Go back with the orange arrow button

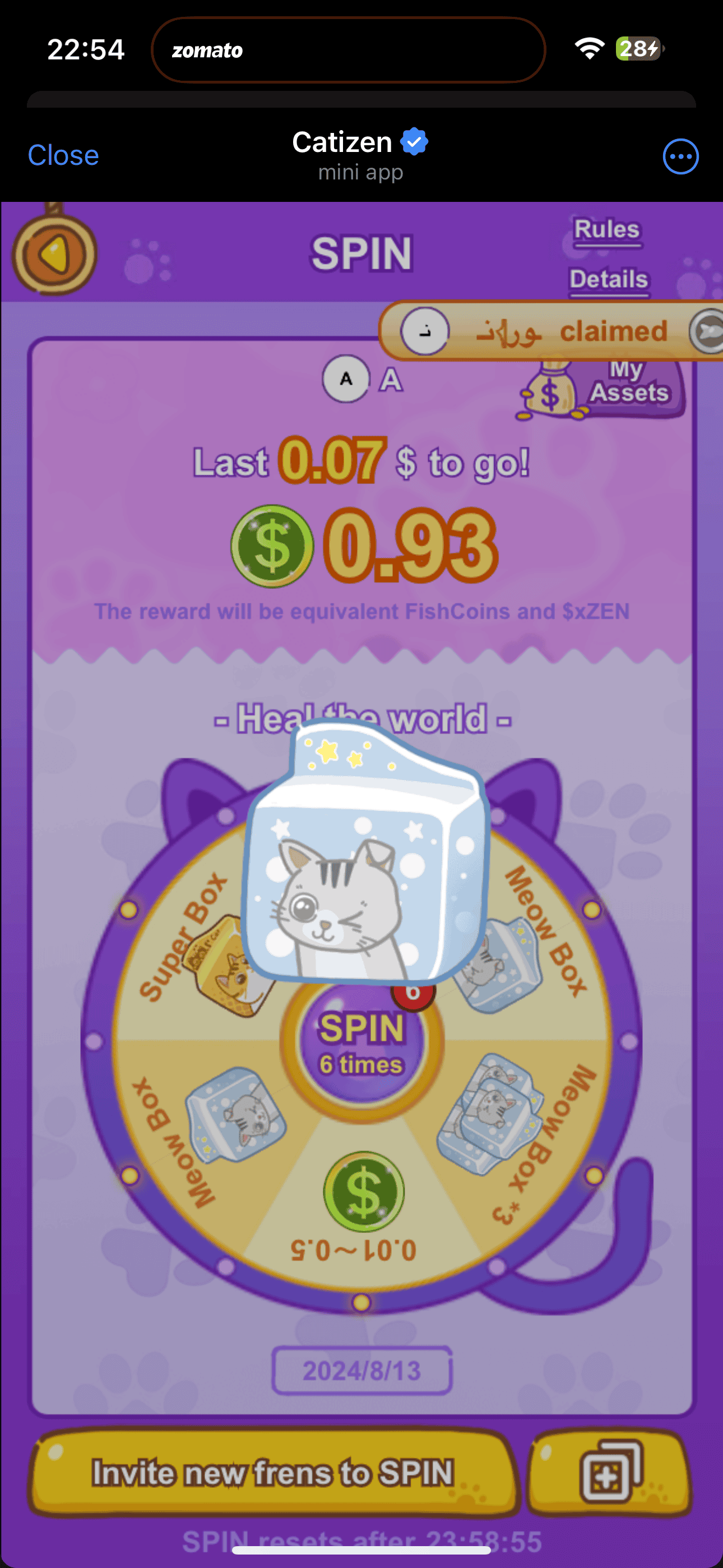coord(55,255)
